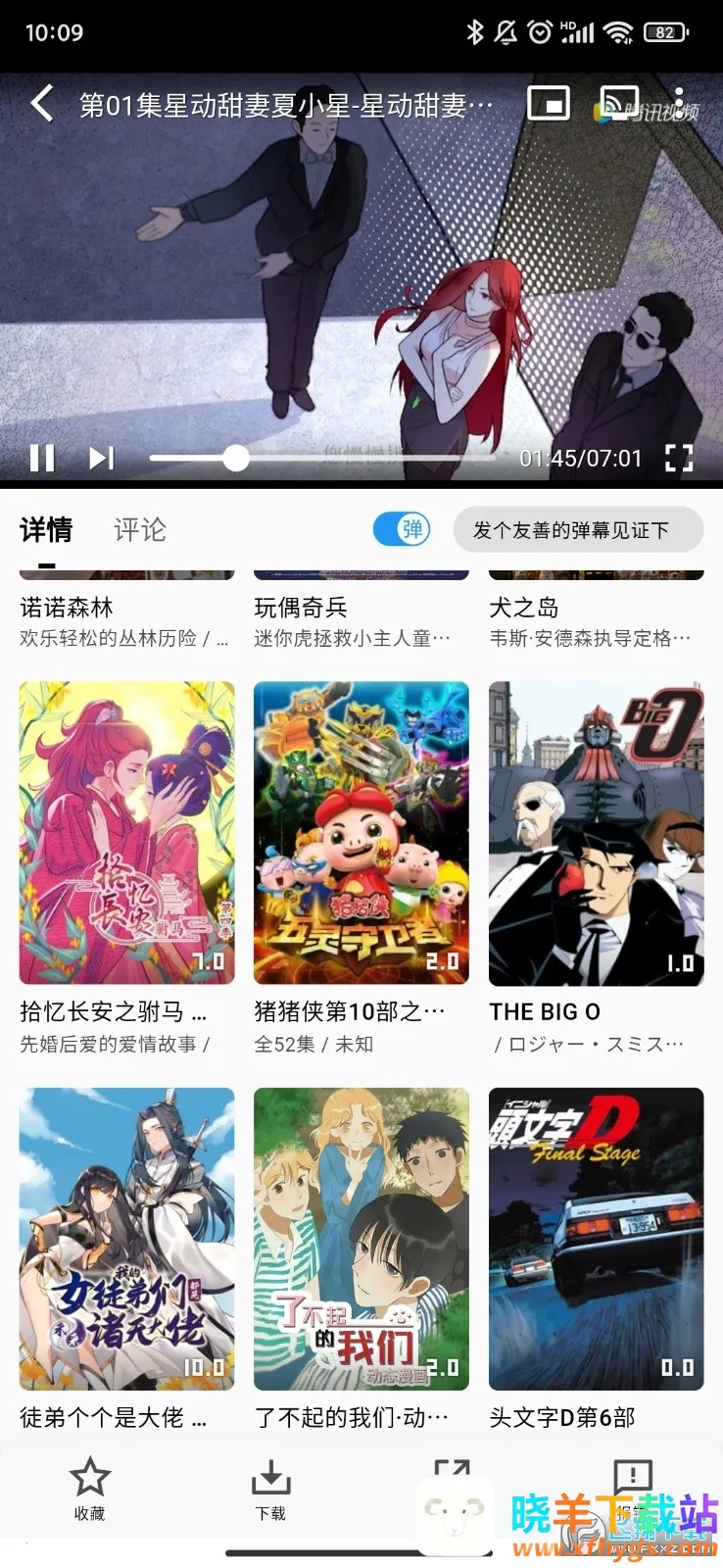This screenshot has width=723, height=1568.
Task: Open the three-dot overflow menu
Action: 681,102
